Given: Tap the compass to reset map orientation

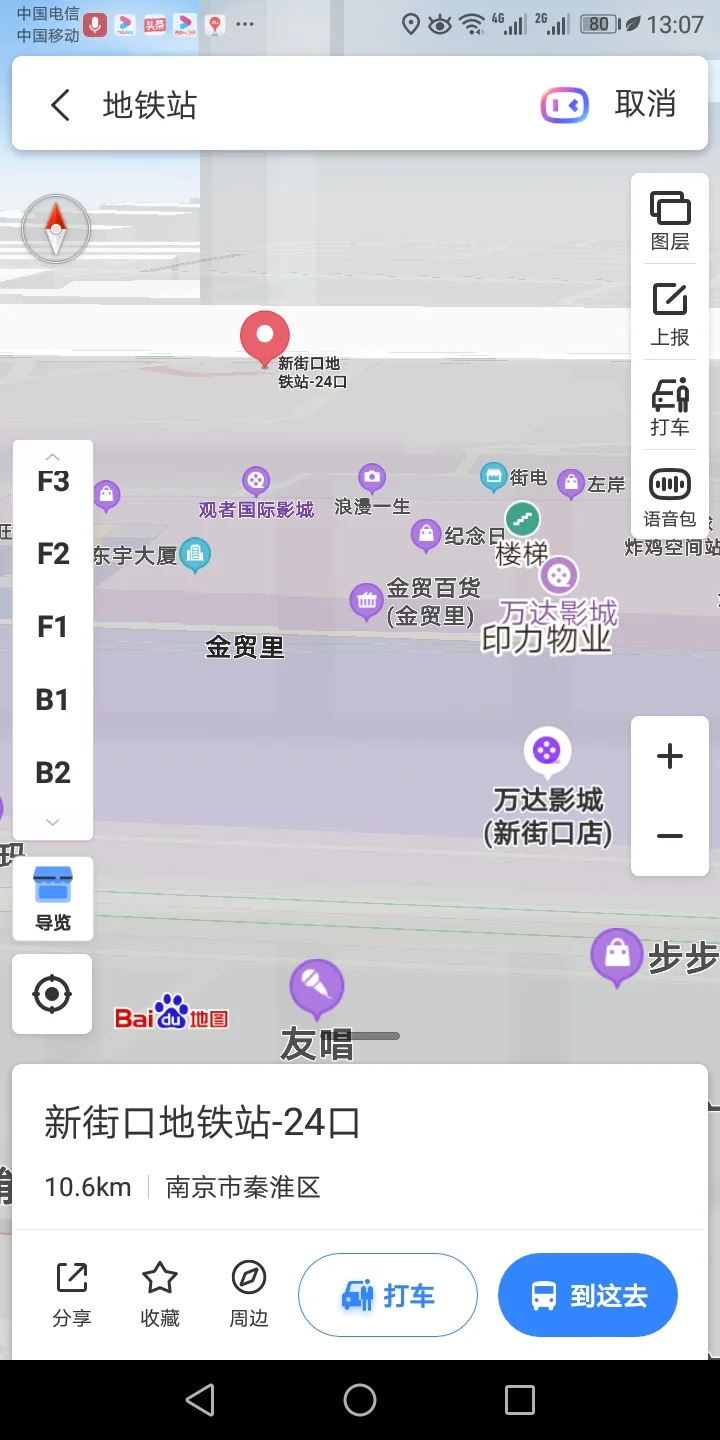Looking at the screenshot, I should click(55, 228).
